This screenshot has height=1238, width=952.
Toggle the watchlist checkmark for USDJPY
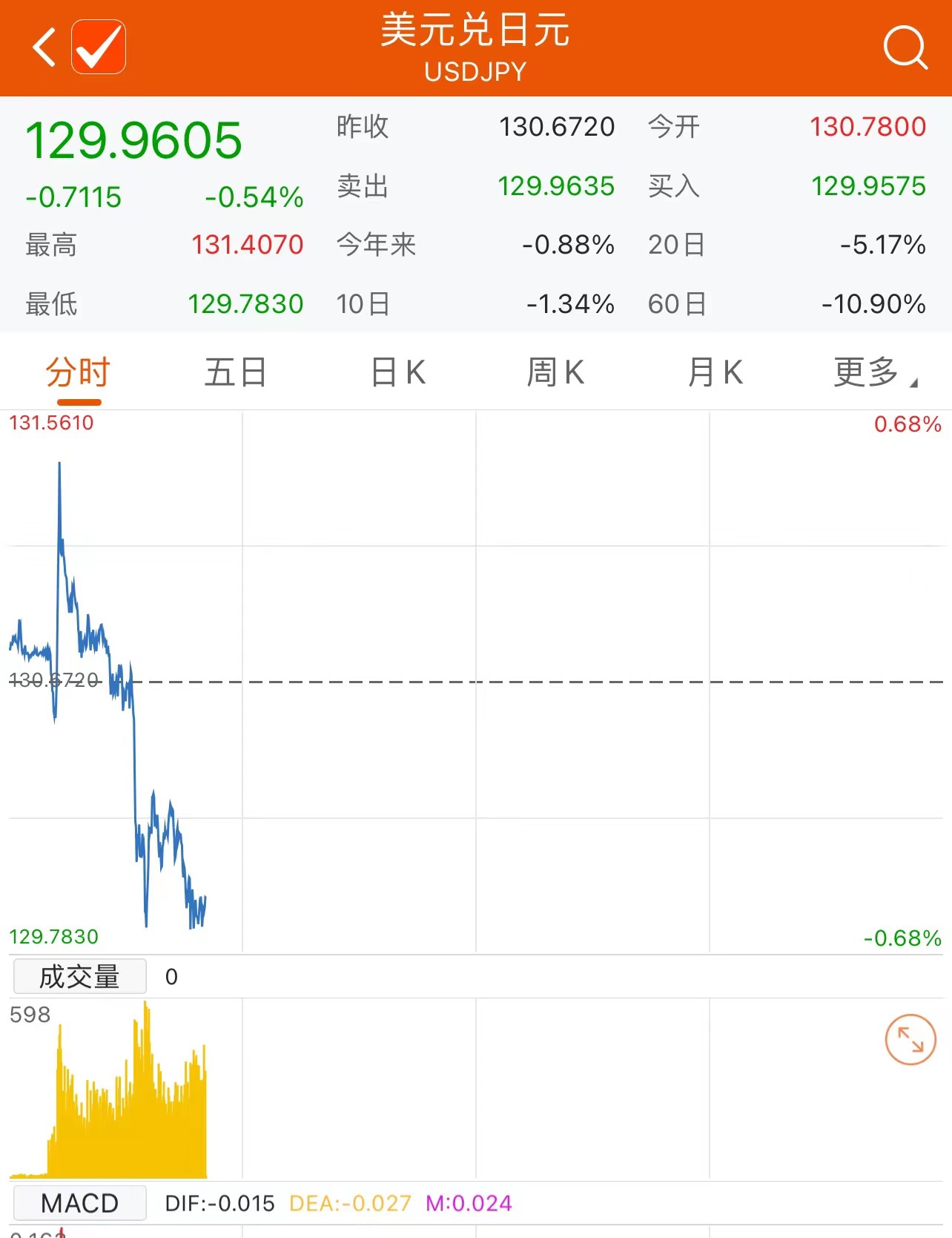tap(99, 47)
